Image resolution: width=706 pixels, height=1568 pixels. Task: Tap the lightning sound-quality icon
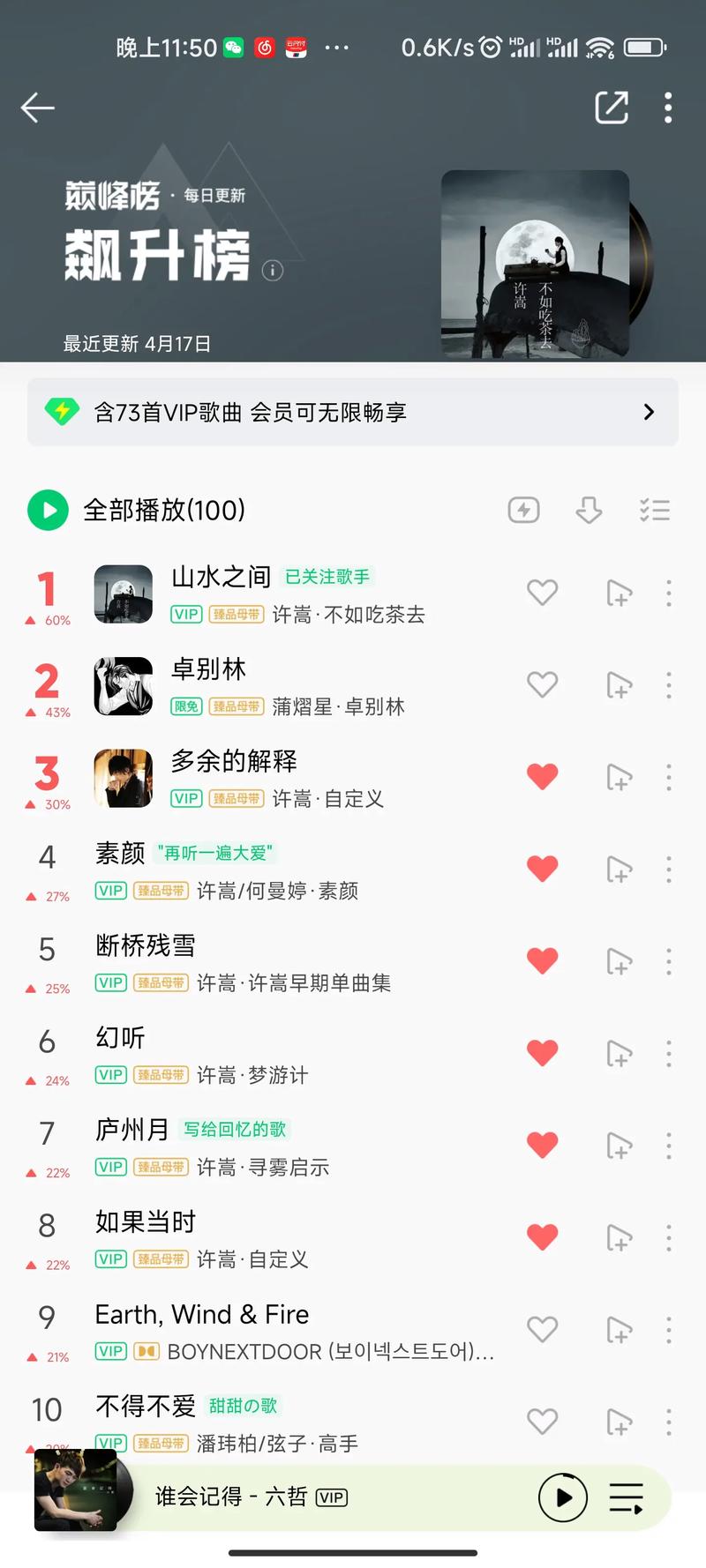(523, 510)
